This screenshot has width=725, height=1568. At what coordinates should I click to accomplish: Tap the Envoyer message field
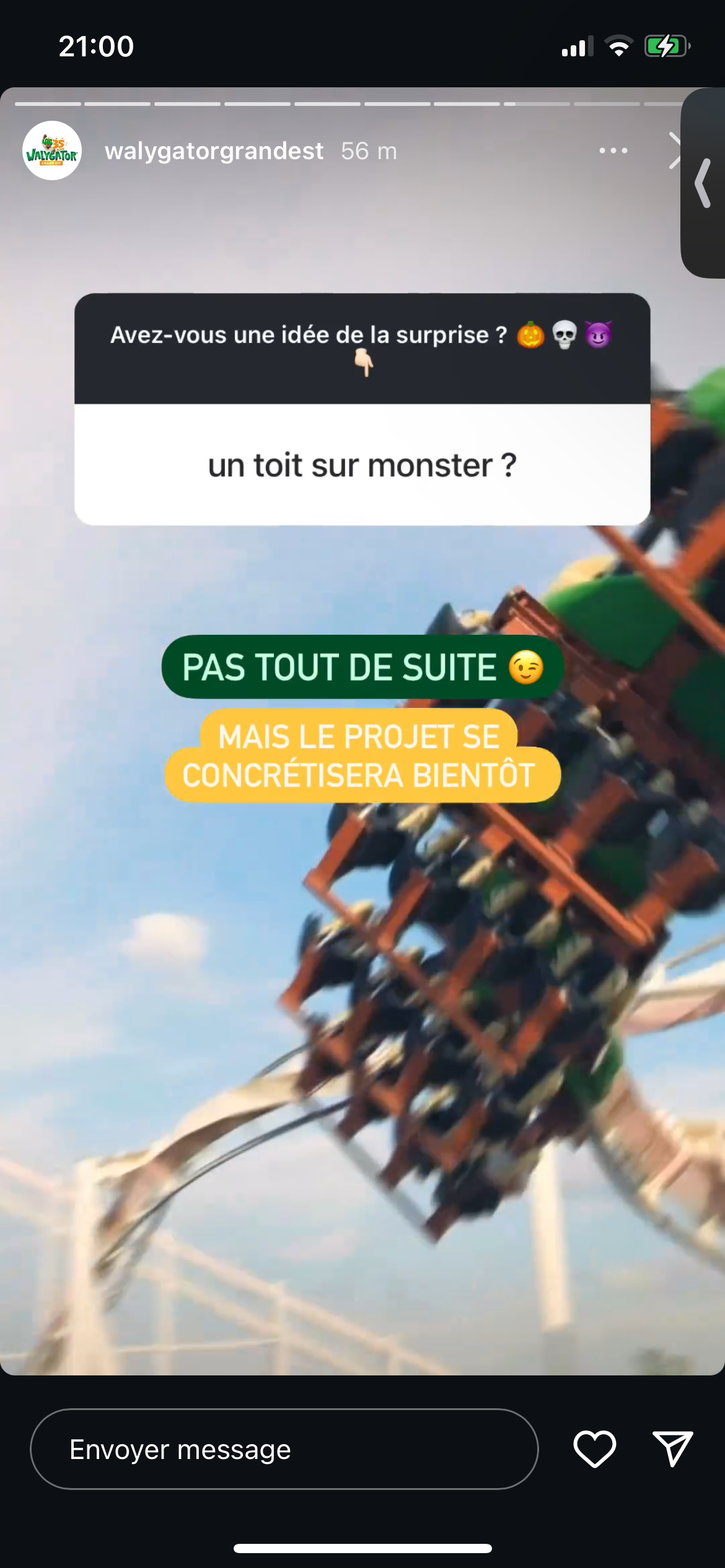(284, 1449)
